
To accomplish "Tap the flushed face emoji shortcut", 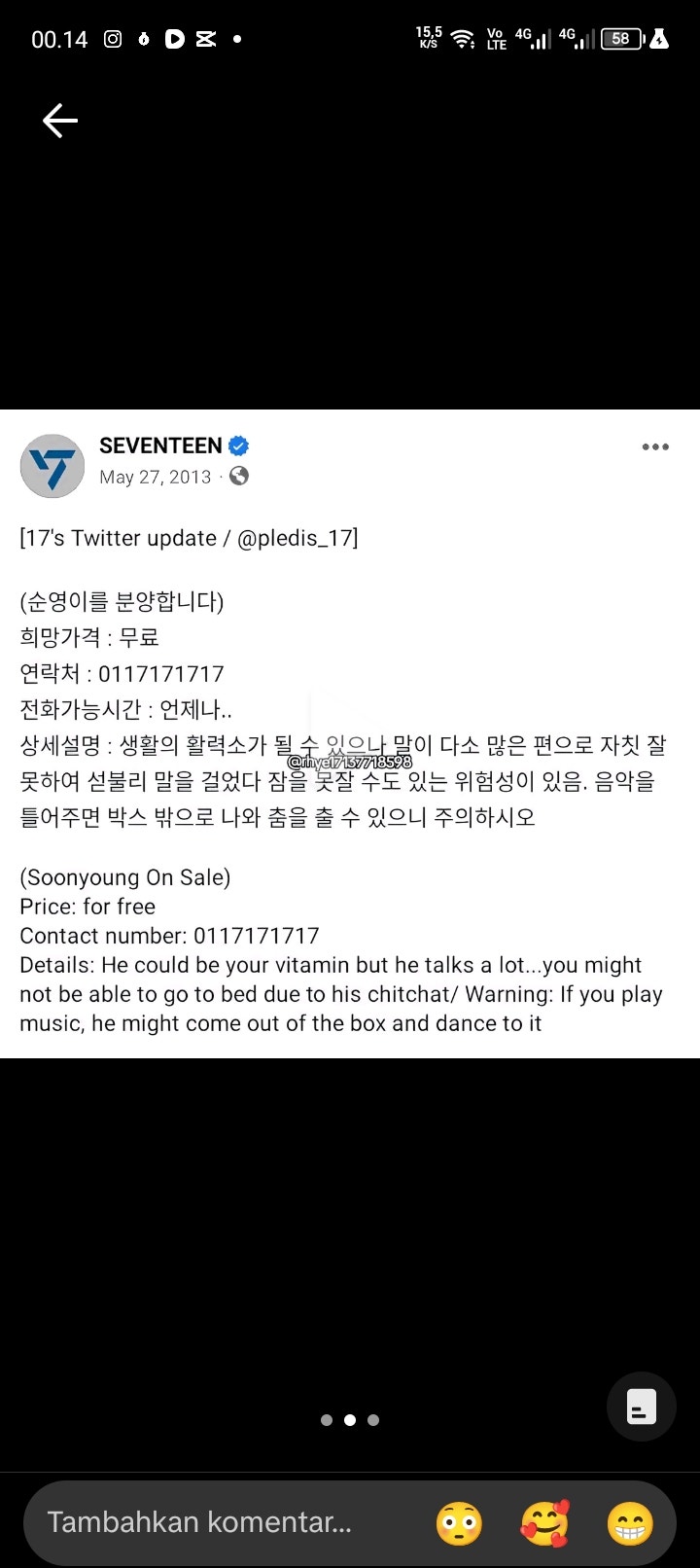I will click(x=459, y=1522).
